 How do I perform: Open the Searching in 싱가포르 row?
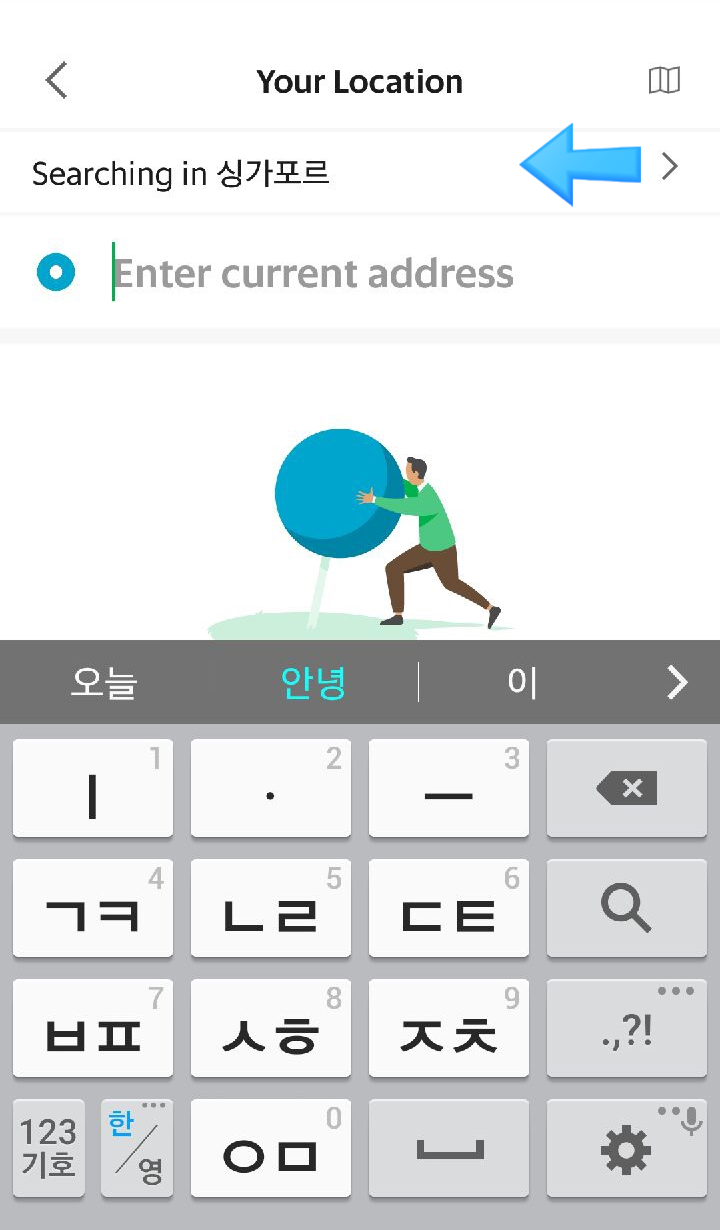click(x=360, y=172)
